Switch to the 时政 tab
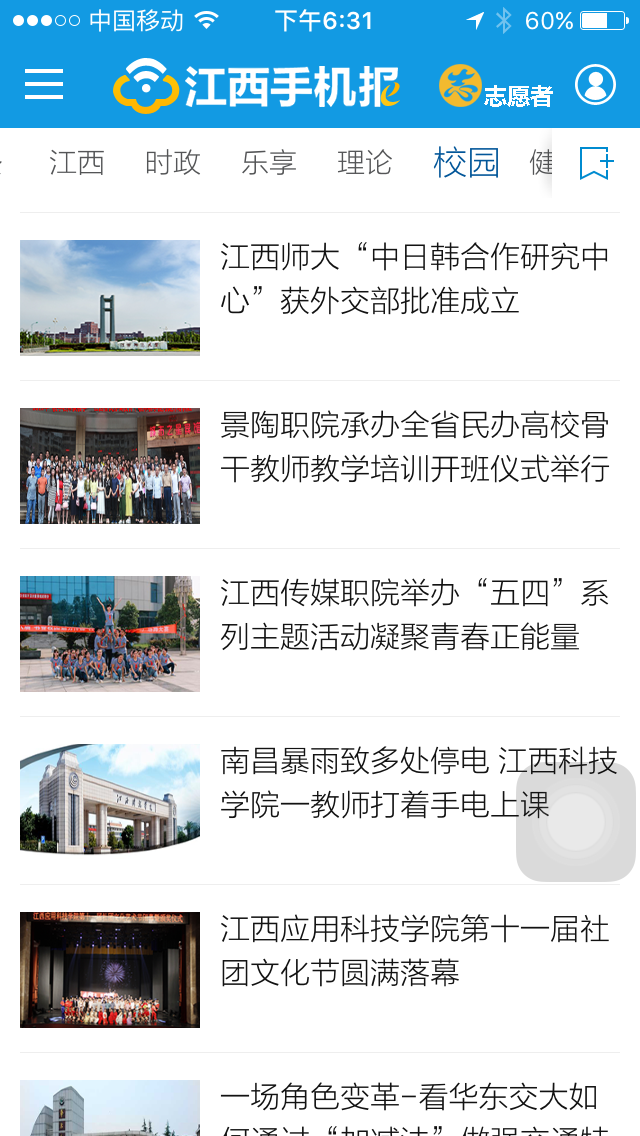Screen dimensions: 640x1136 click(x=173, y=162)
